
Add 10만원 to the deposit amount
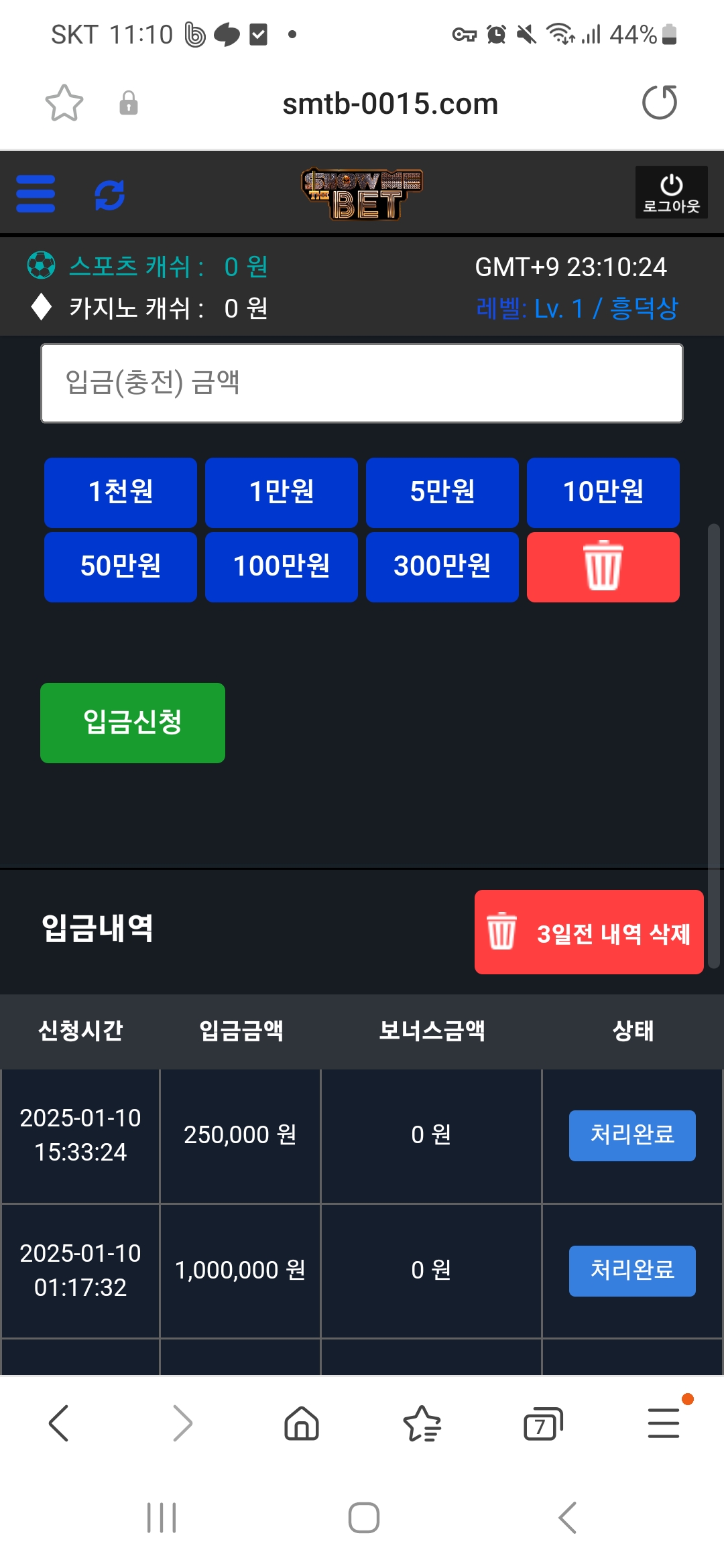point(603,493)
